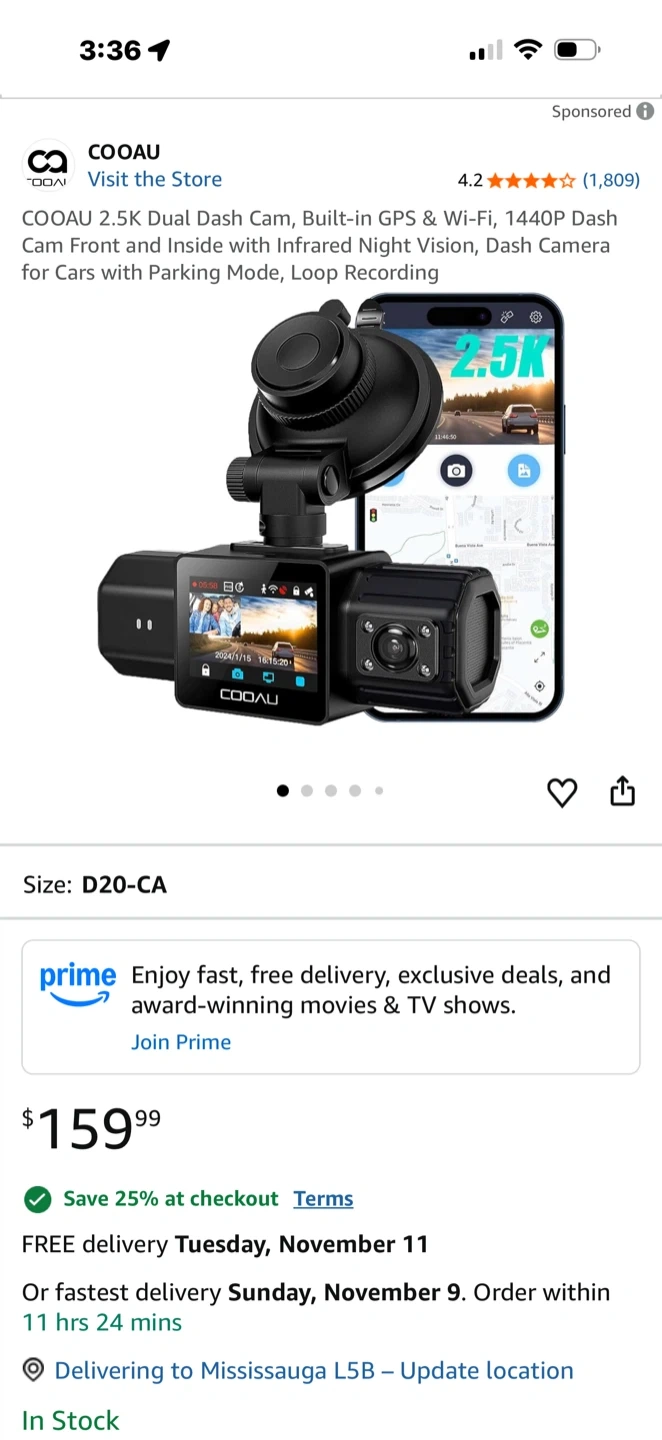Open the Sponsored info icon
662x1440 pixels.
[x=646, y=112]
